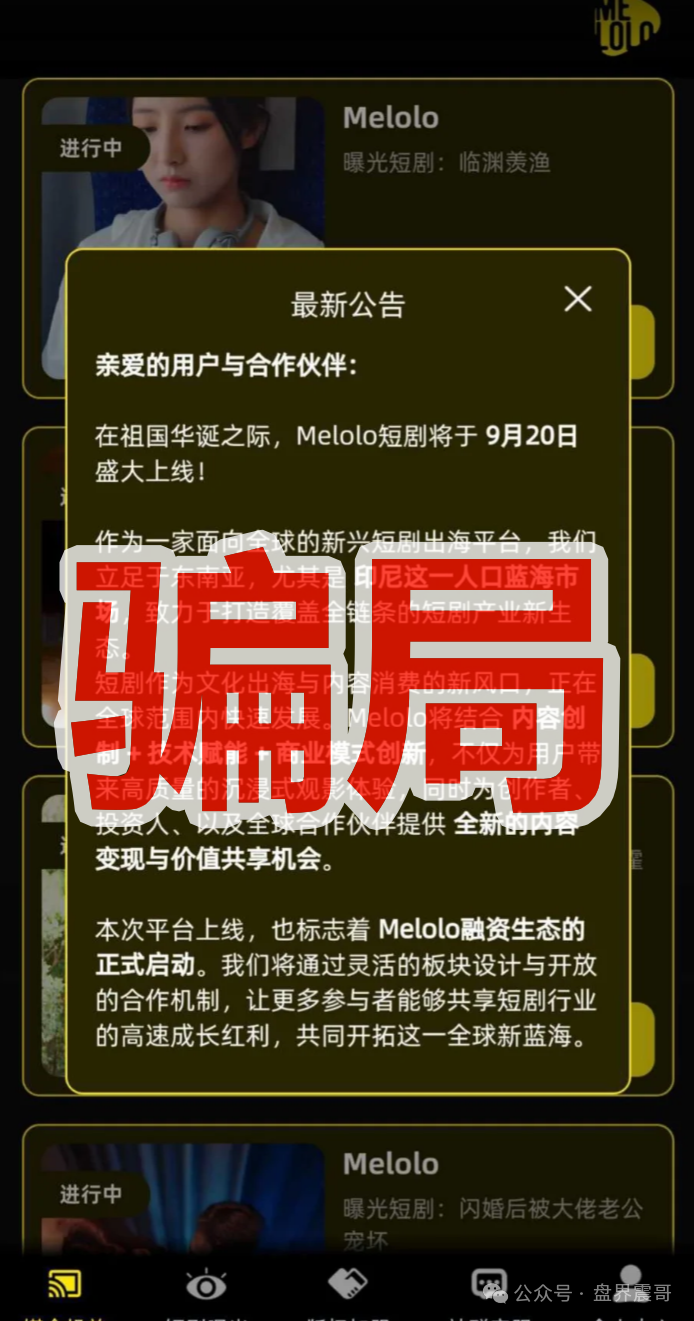Open the handshake icon tab
Screen dimensions: 694x1321
point(347,1284)
